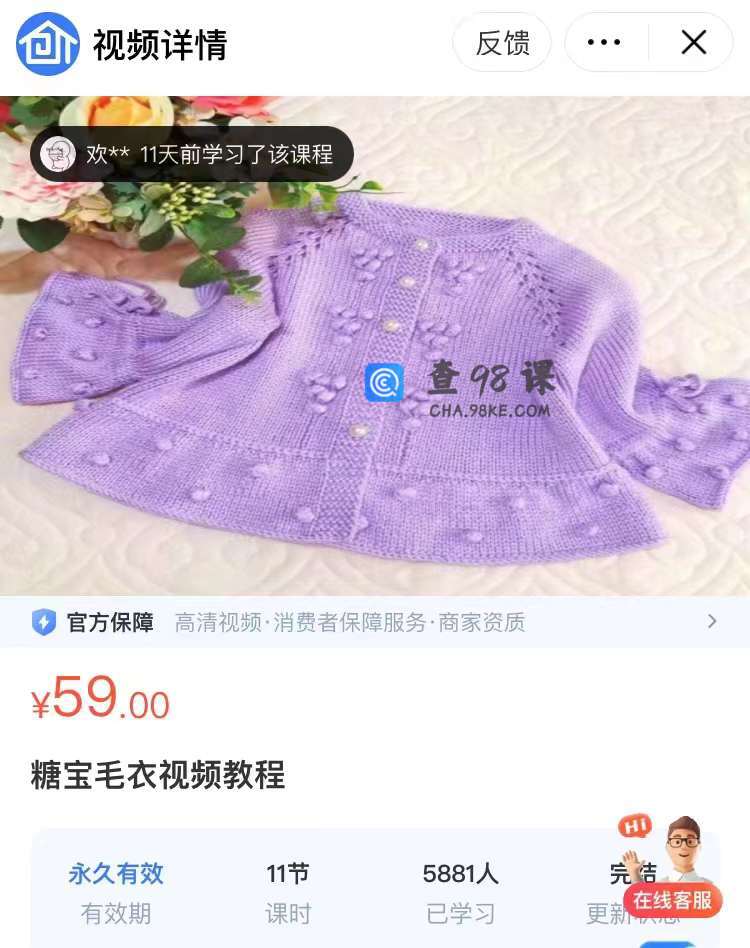
Task: Open the 官方保障 official guarantee details
Action: tap(375, 622)
